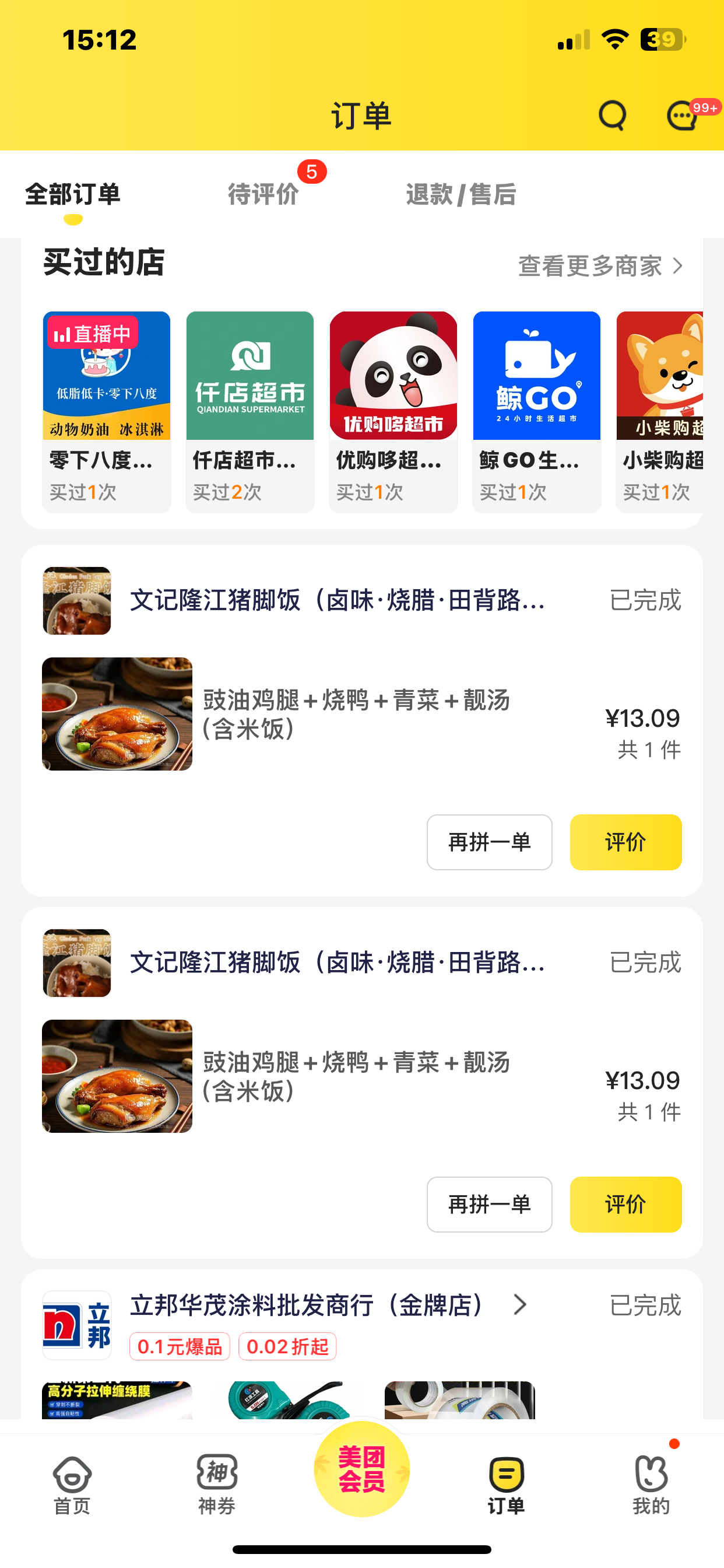Open the 仟店超市 store card
The width and height of the screenshot is (724, 1568).
pos(250,411)
